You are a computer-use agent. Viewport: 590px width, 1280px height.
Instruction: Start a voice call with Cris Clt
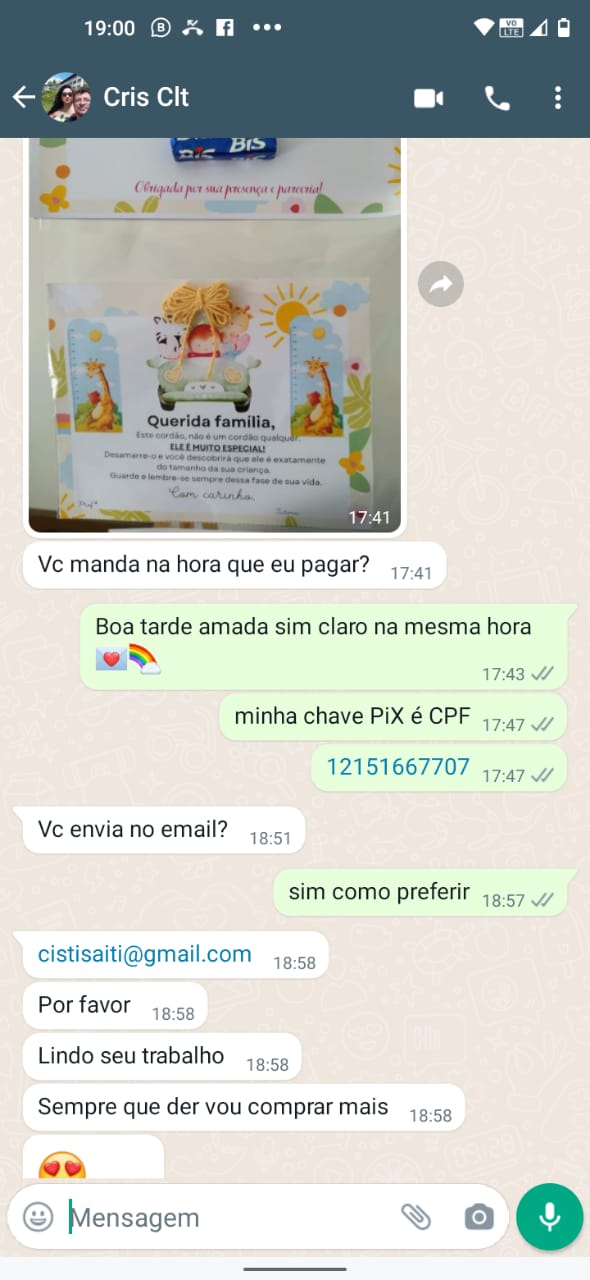pyautogui.click(x=497, y=97)
